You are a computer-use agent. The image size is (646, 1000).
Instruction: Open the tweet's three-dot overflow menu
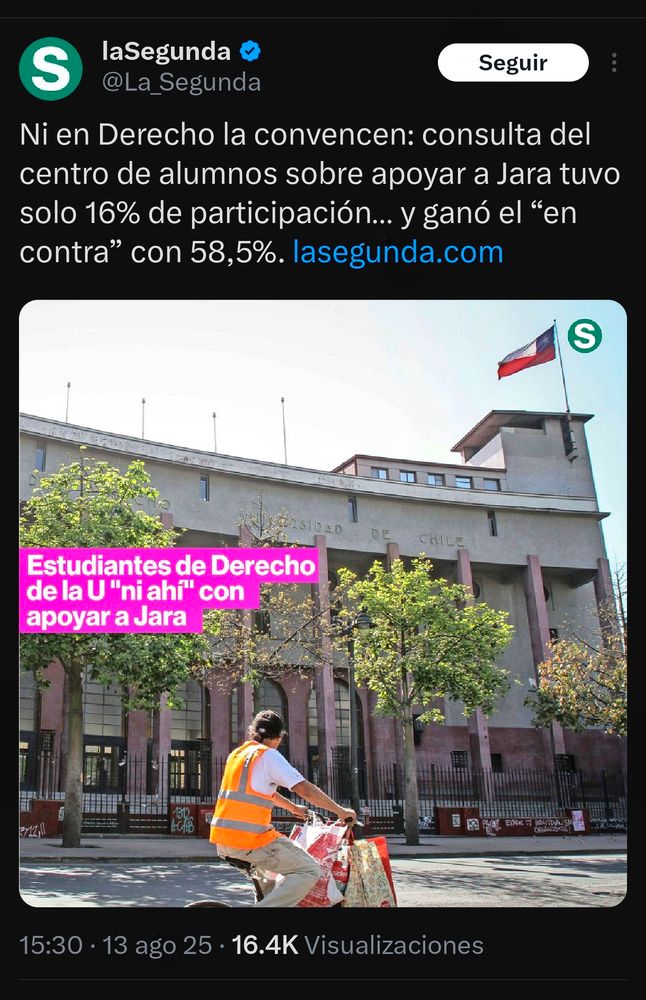tap(613, 62)
